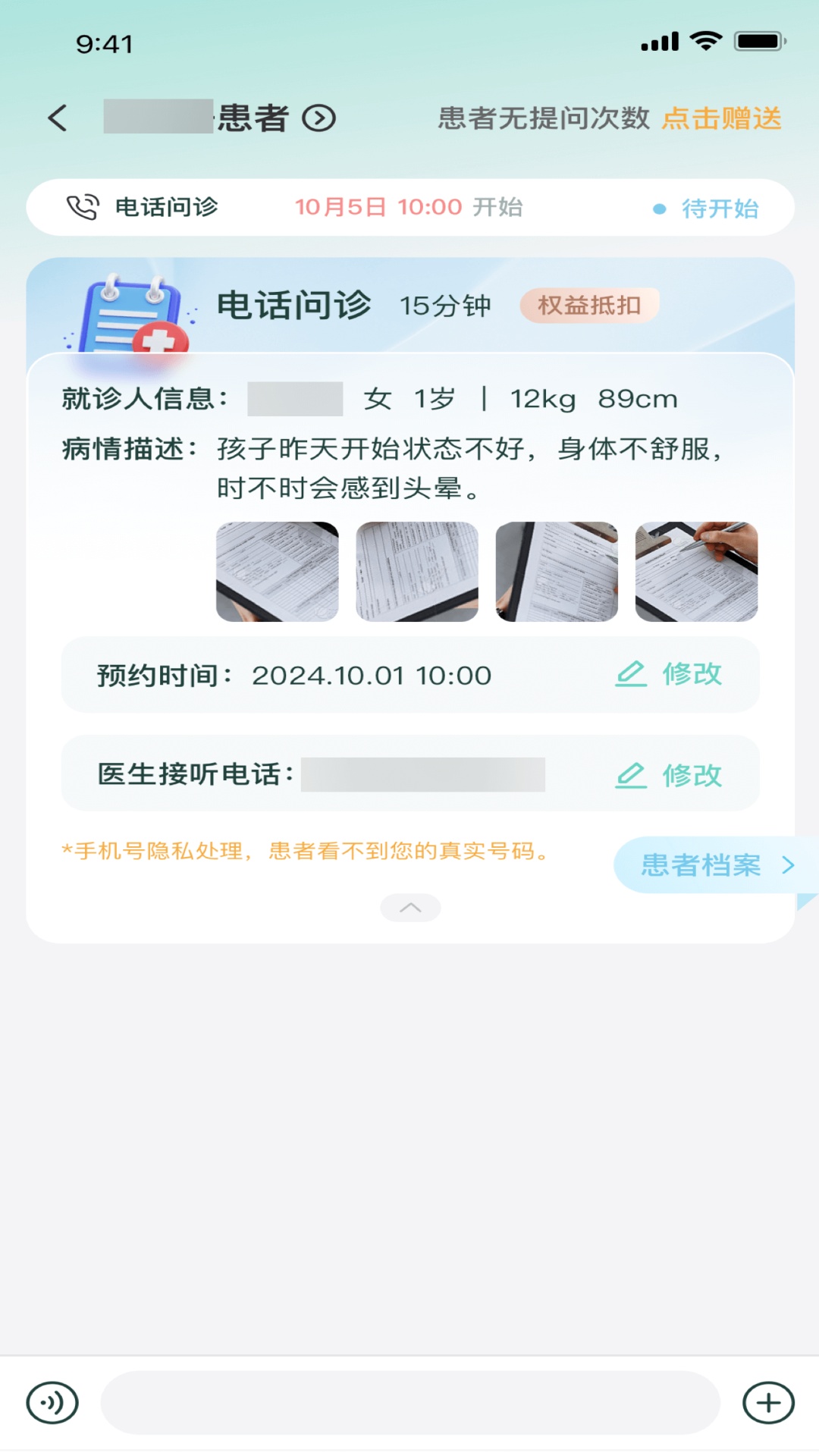Click the 点击赠送 gift link

pos(720,119)
